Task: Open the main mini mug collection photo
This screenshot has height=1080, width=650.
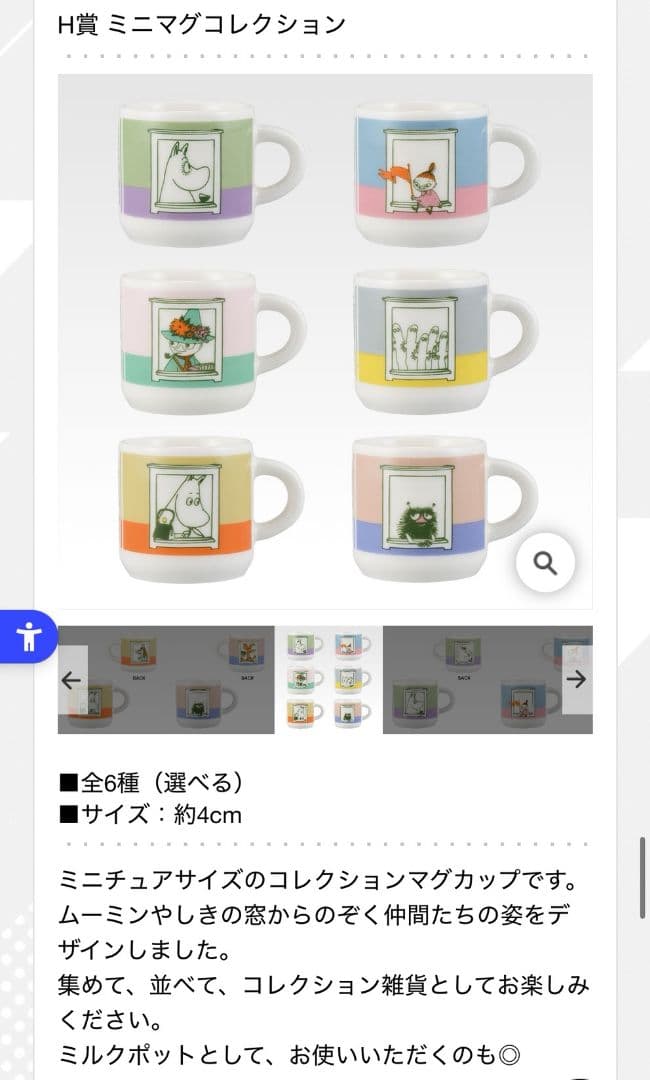Action: [x=324, y=340]
